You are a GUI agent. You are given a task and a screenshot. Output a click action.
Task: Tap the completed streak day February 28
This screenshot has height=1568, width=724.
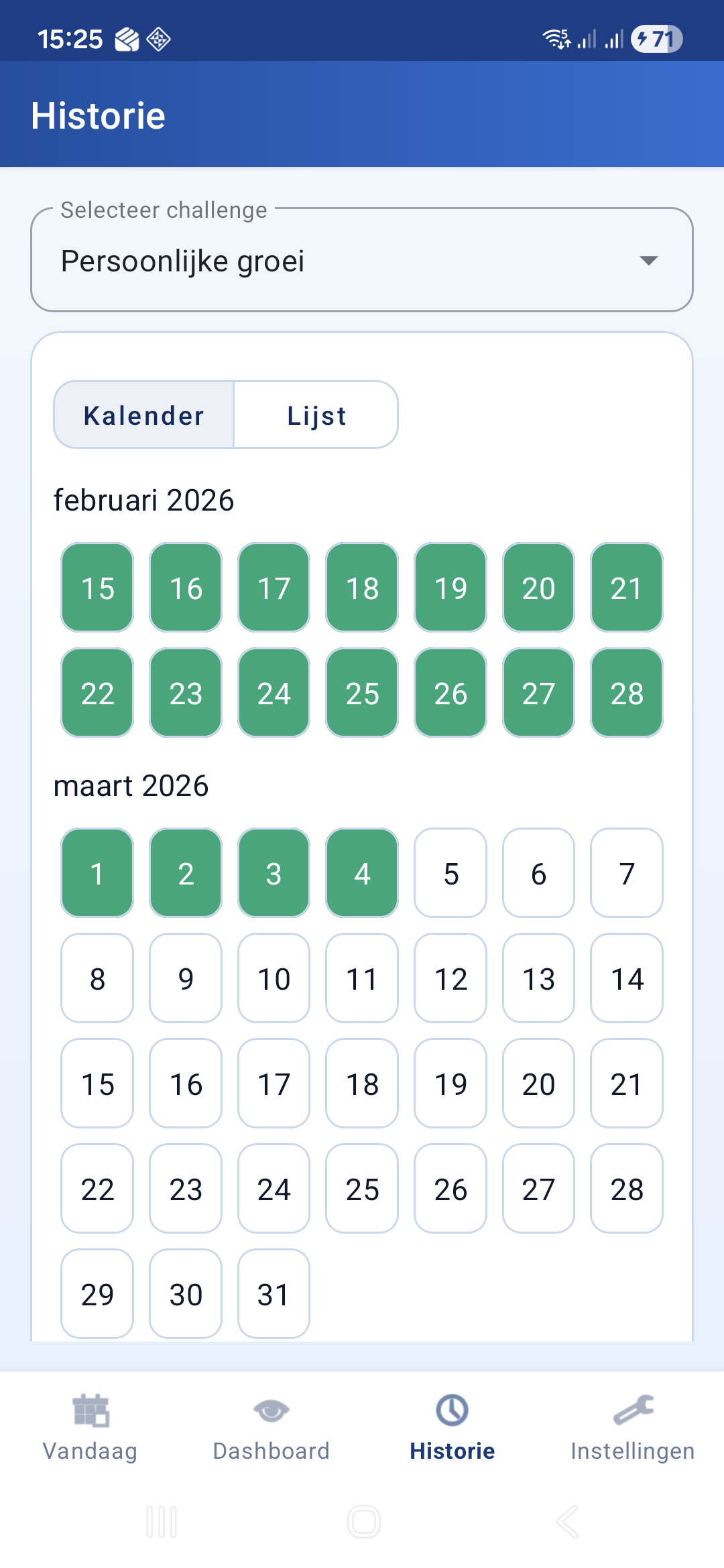[626, 694]
